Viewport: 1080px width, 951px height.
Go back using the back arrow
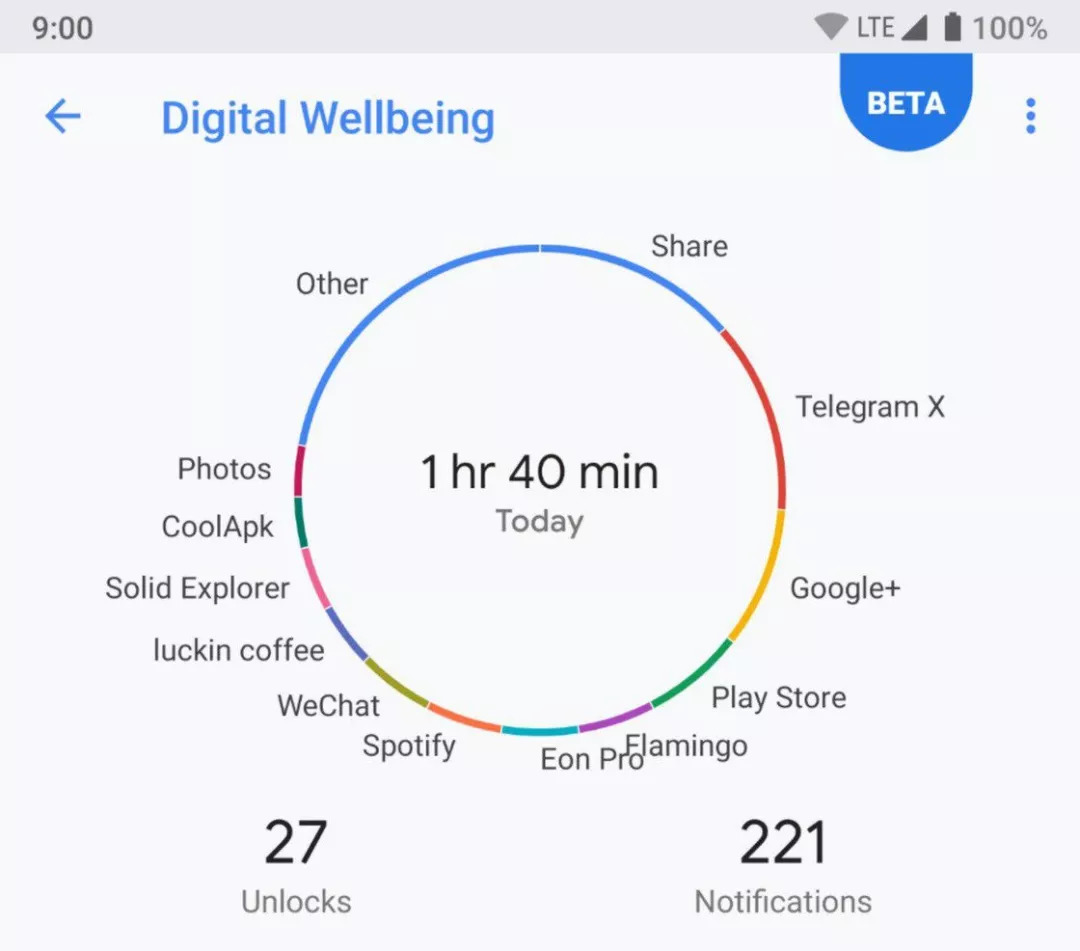pos(63,117)
